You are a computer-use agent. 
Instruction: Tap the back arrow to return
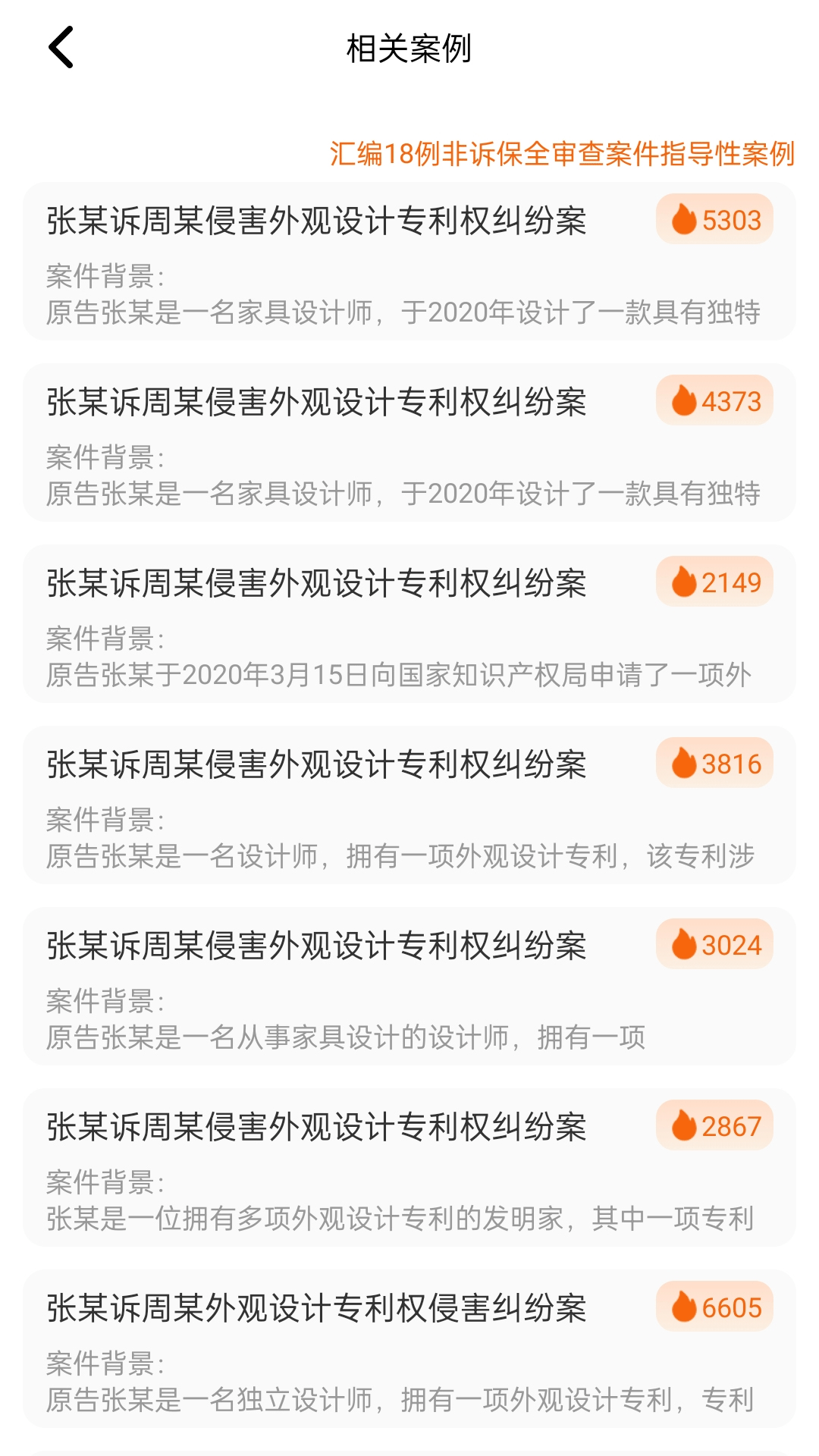(60, 49)
